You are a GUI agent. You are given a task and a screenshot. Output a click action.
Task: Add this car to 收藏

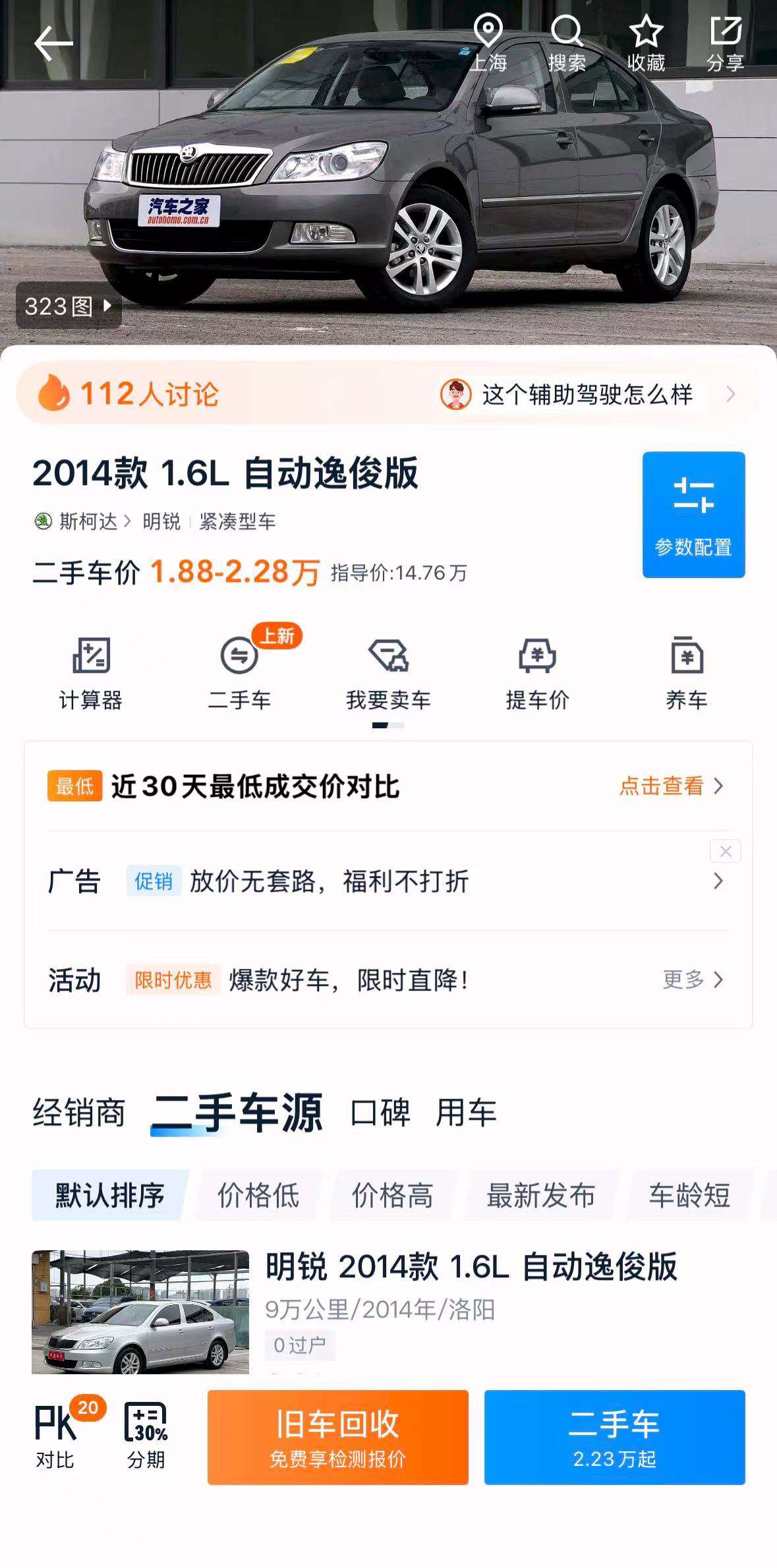point(646,44)
